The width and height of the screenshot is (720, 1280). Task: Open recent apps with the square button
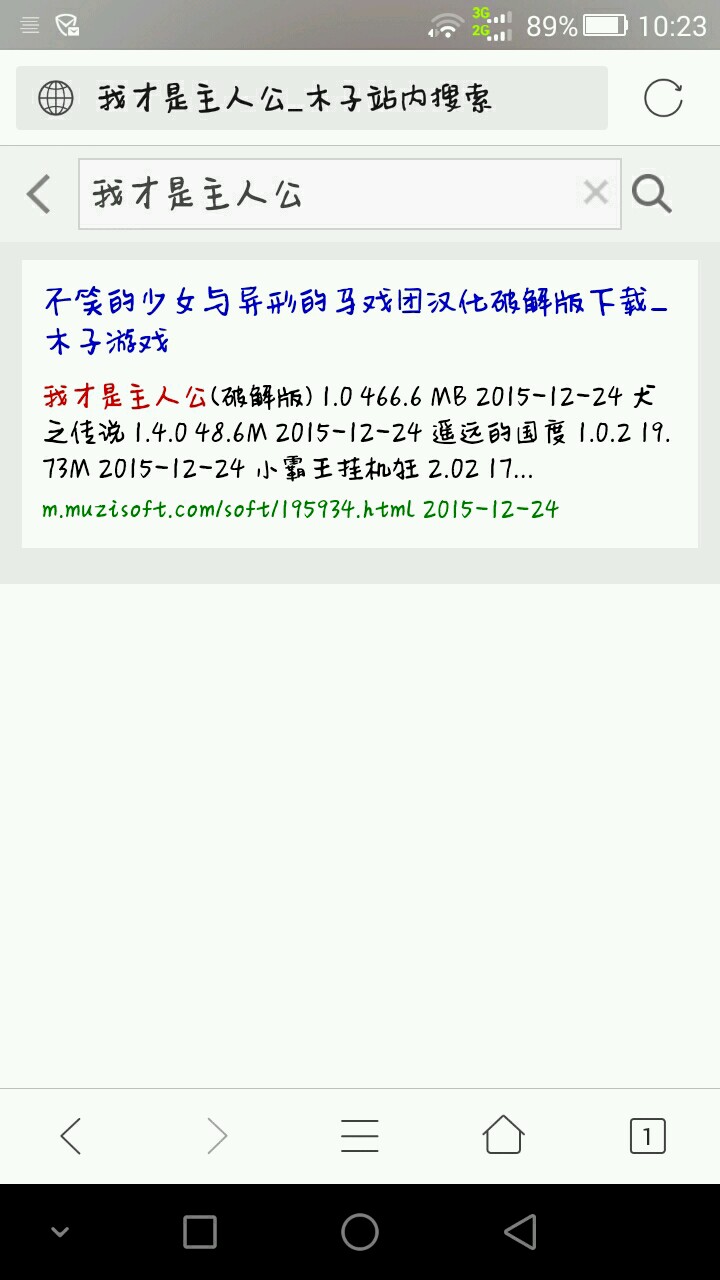pos(200,1232)
